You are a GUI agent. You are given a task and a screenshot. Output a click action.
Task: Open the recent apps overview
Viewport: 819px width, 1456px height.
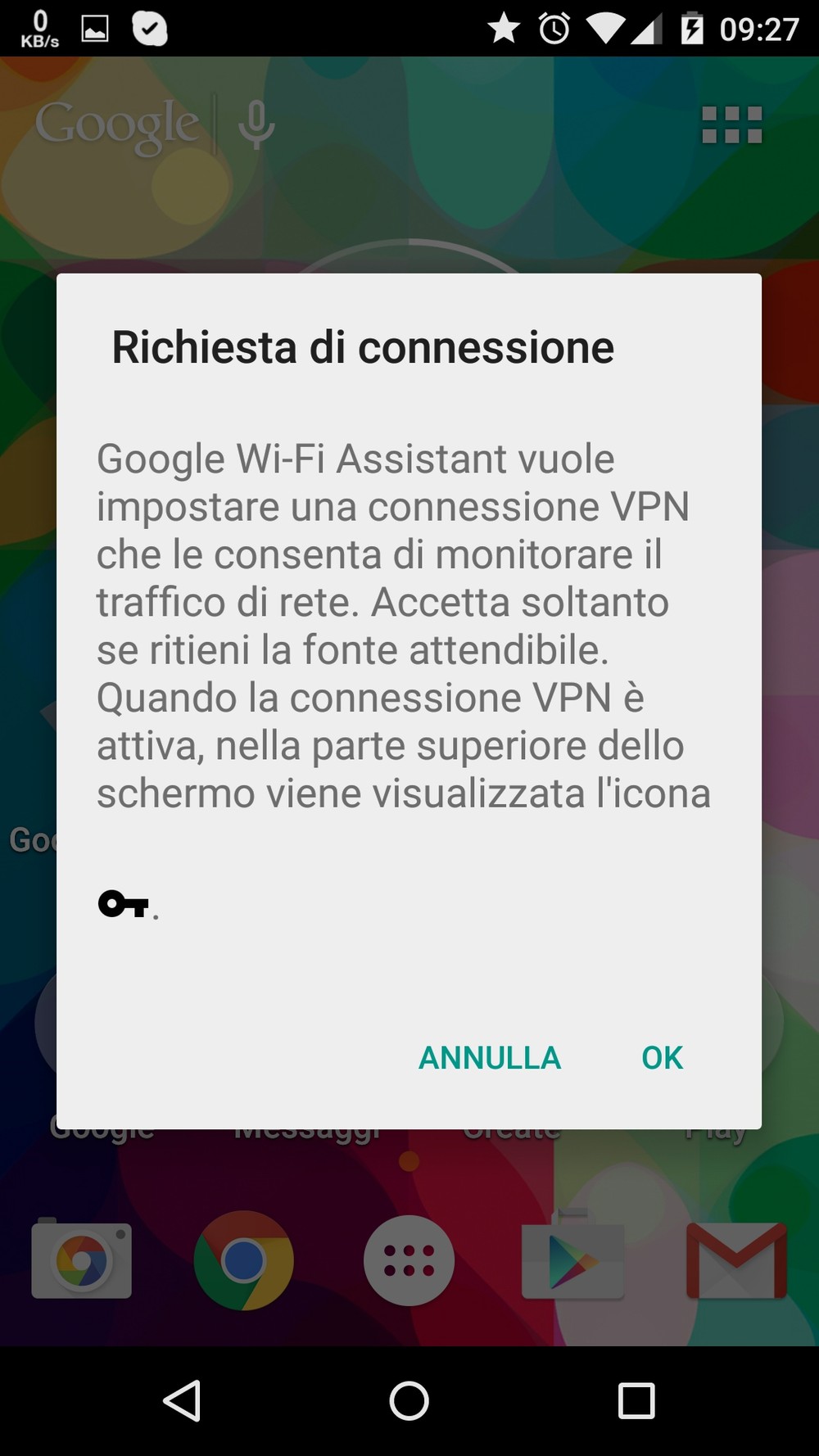(636, 1400)
